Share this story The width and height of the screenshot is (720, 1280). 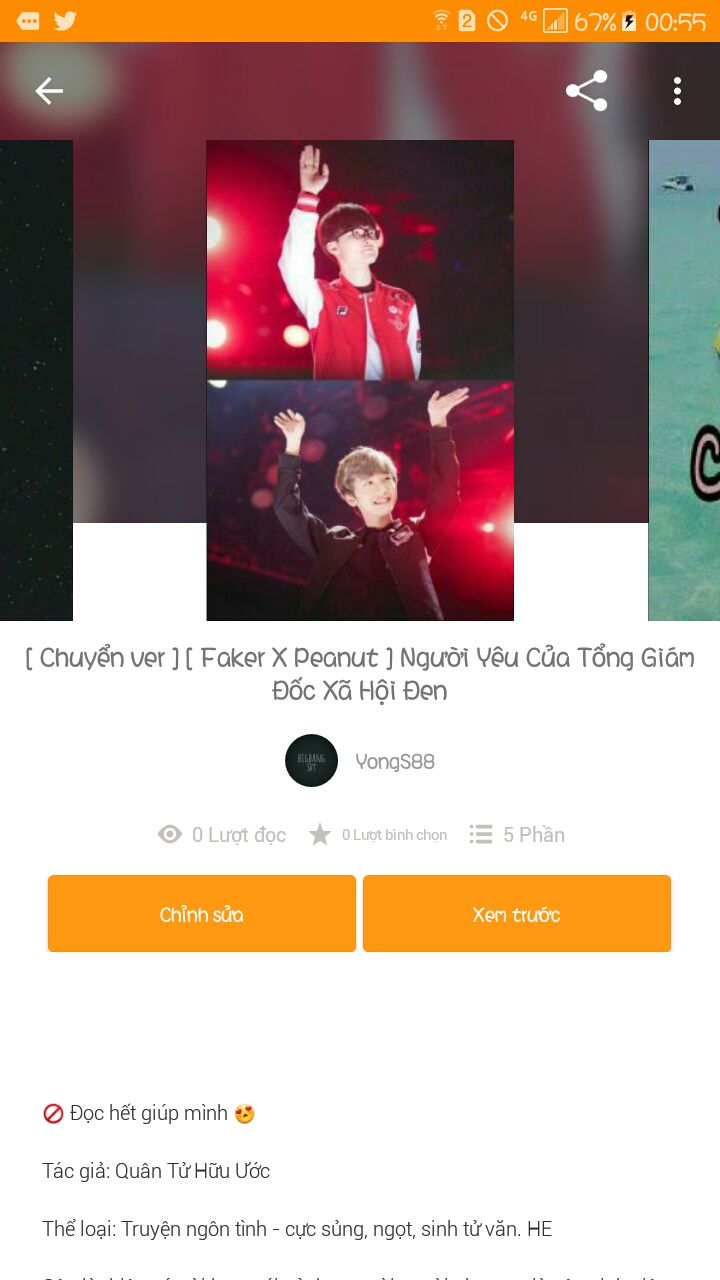[586, 91]
